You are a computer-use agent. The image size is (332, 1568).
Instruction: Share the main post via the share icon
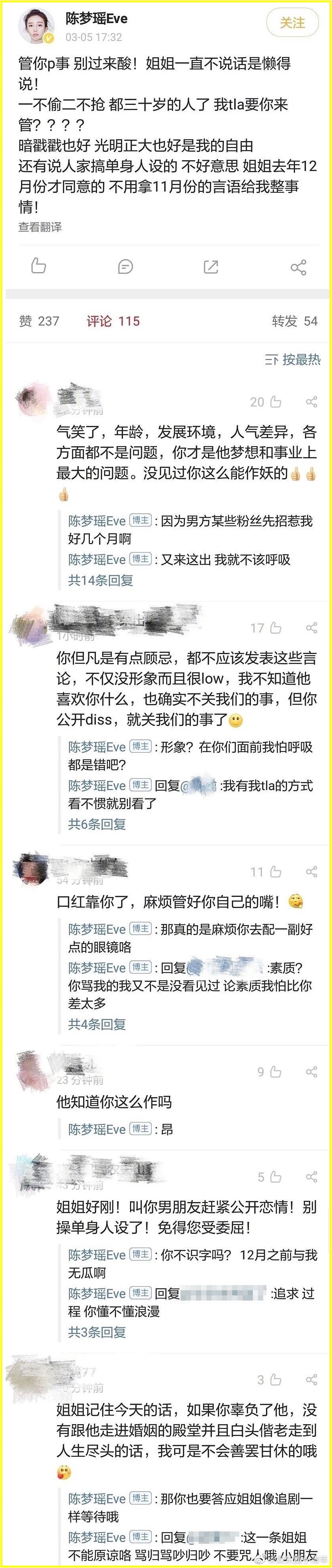coord(298,267)
